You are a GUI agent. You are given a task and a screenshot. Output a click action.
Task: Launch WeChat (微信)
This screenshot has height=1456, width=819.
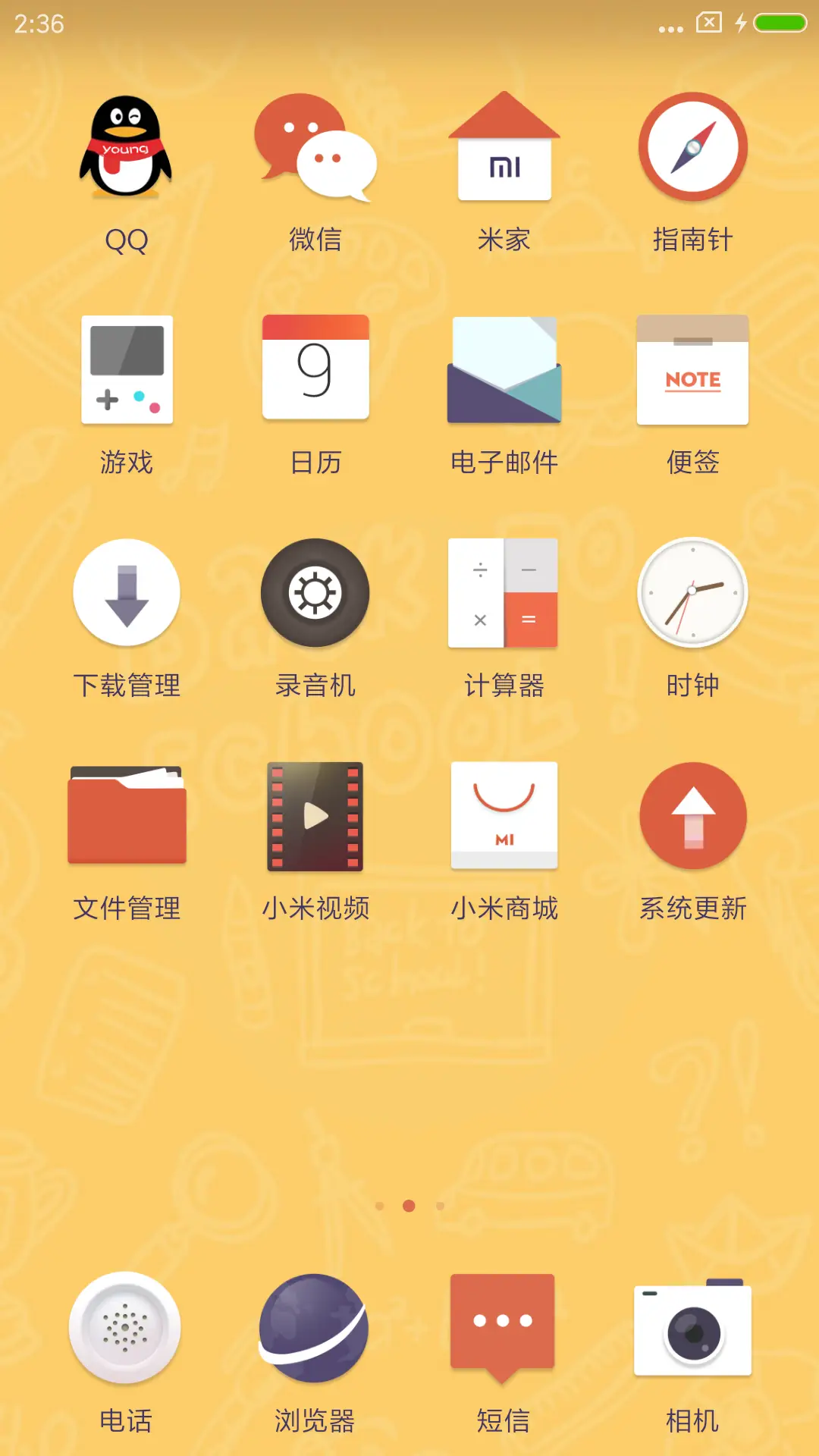(x=315, y=149)
